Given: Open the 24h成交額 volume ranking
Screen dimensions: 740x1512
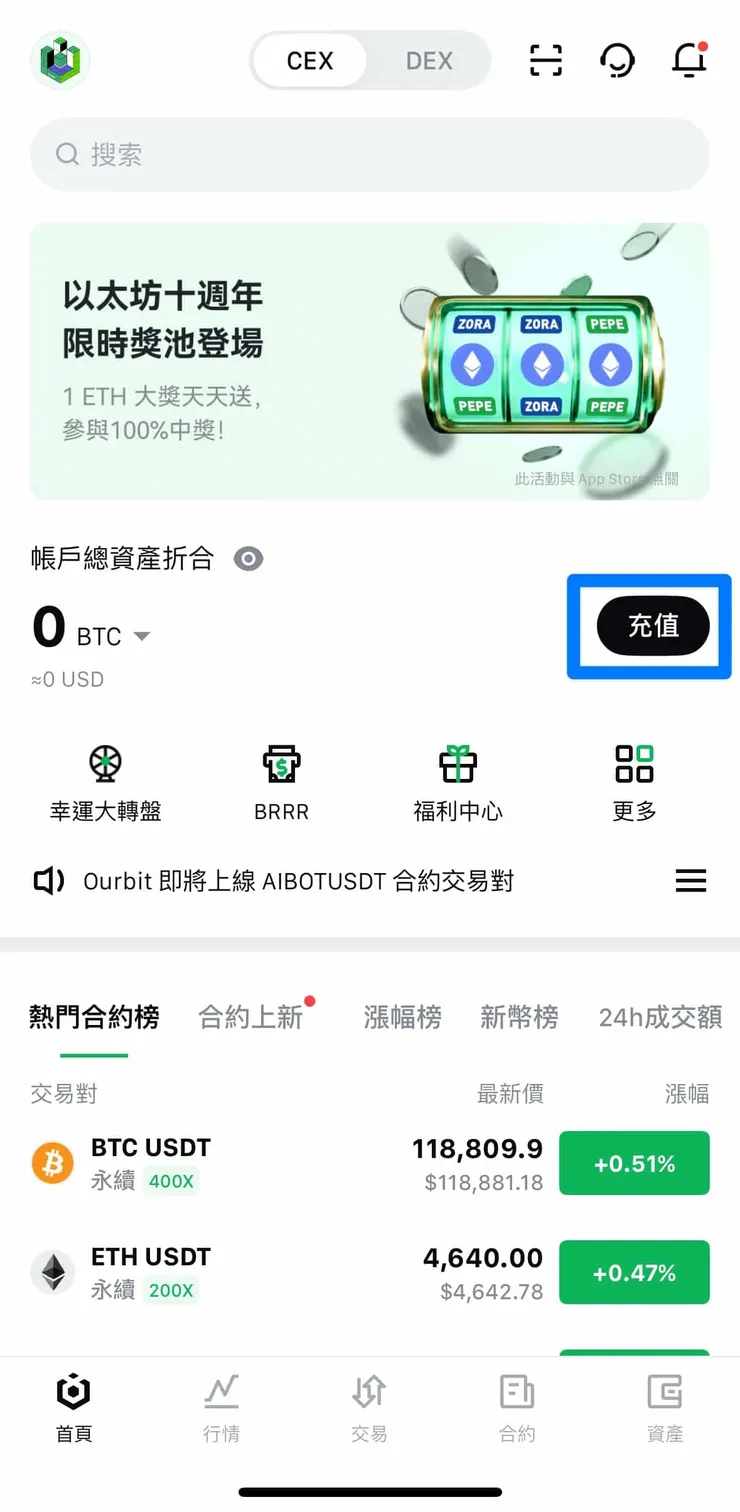Looking at the screenshot, I should (661, 1017).
